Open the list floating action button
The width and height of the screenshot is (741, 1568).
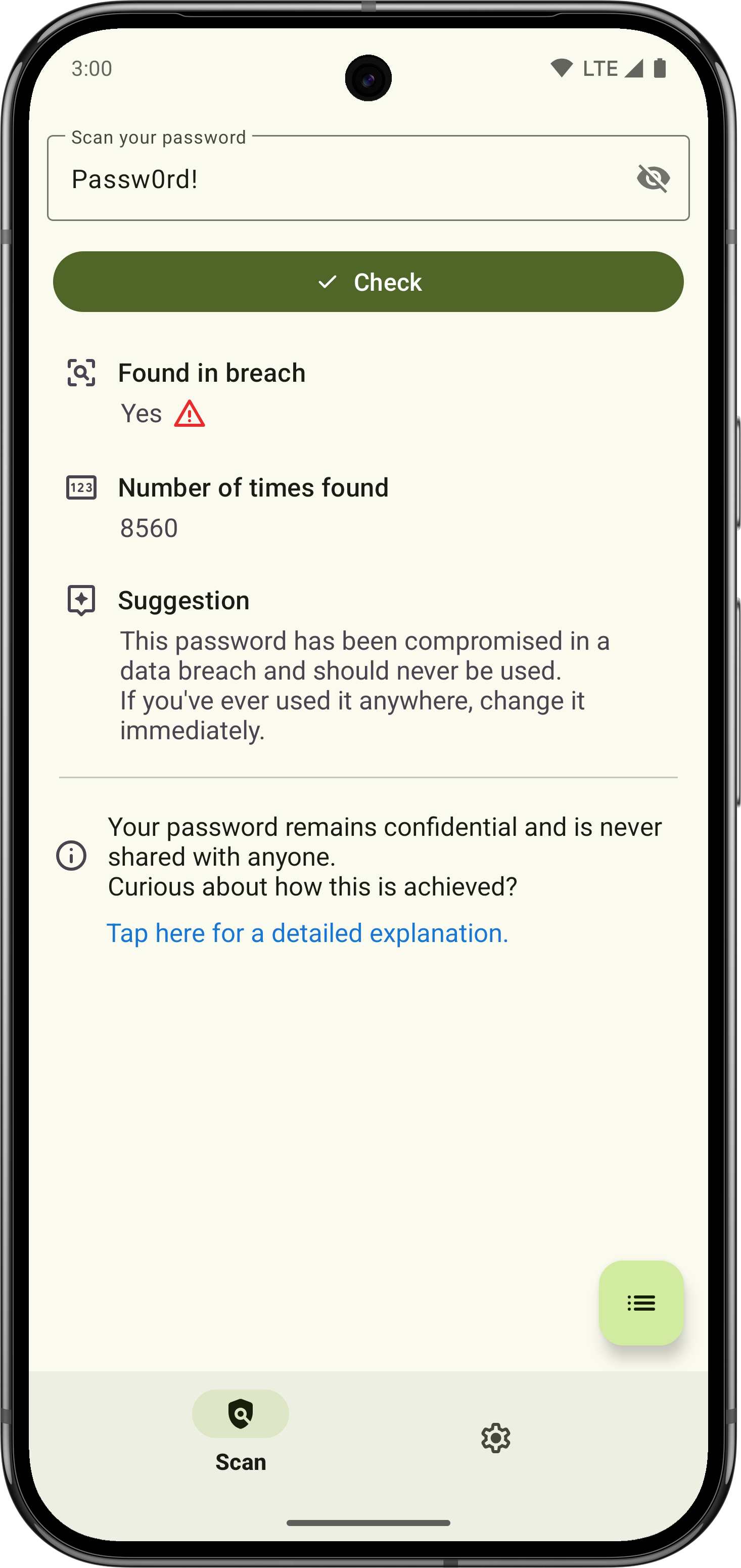[641, 1303]
